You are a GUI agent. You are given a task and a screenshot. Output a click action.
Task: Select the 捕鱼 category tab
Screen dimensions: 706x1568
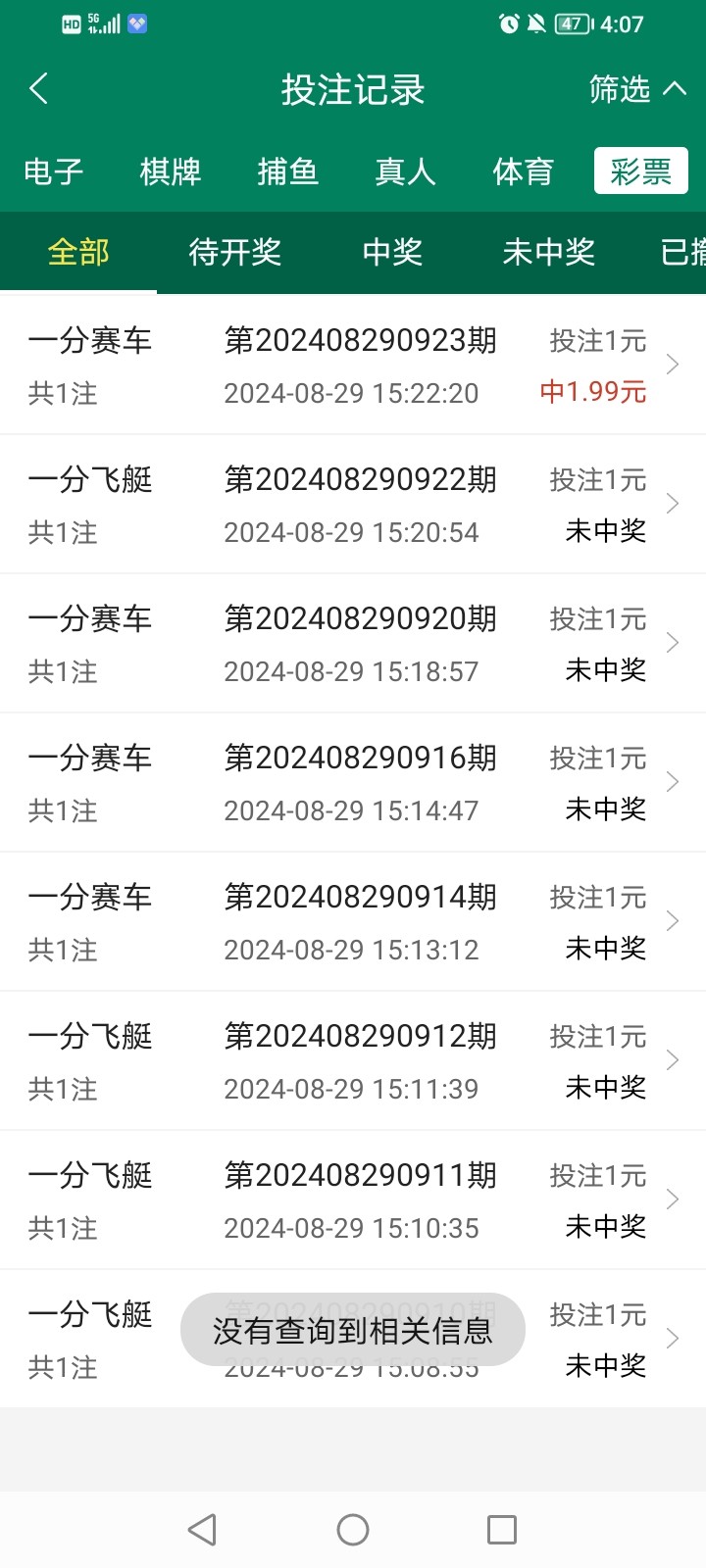287,171
